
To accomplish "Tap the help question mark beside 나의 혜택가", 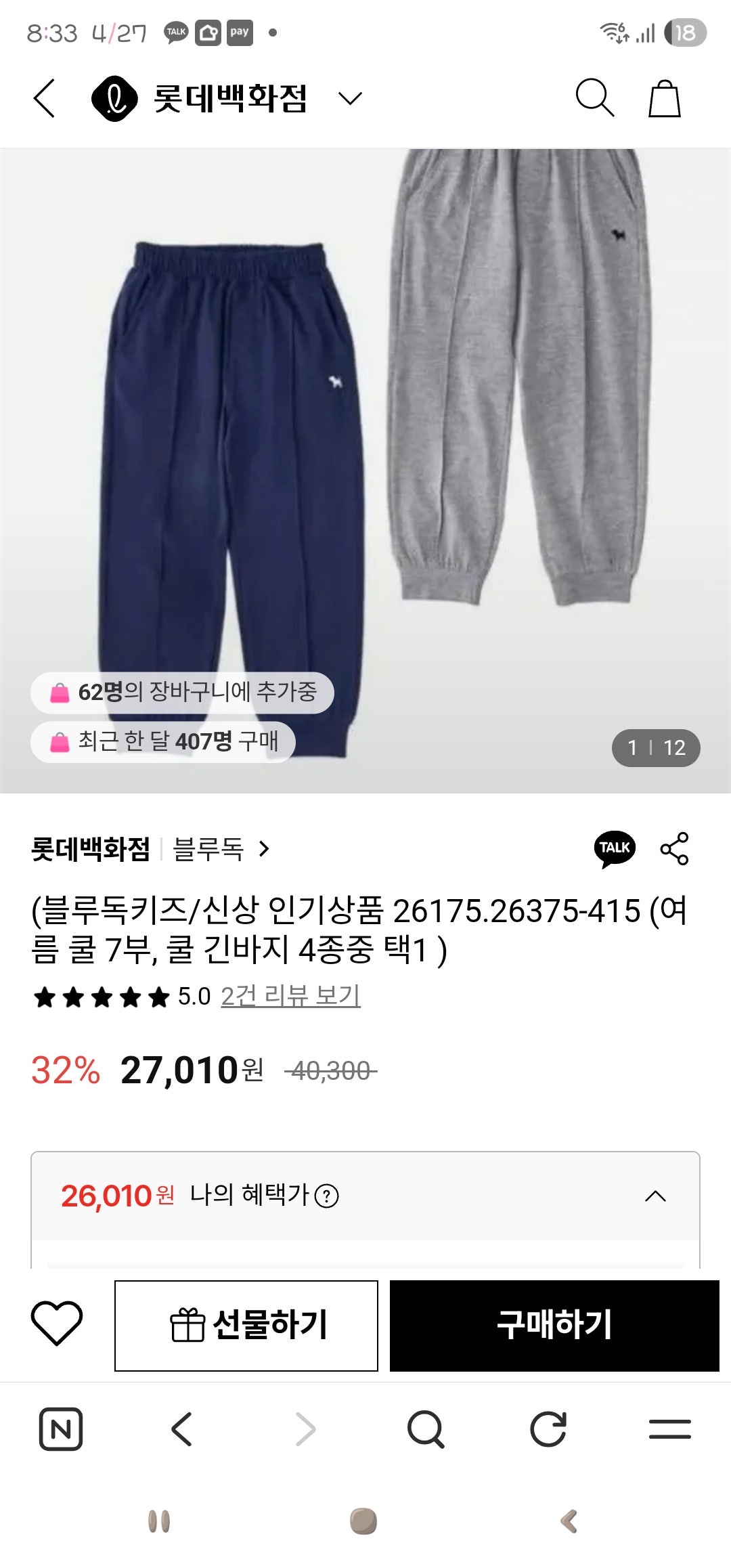I will tap(328, 1196).
